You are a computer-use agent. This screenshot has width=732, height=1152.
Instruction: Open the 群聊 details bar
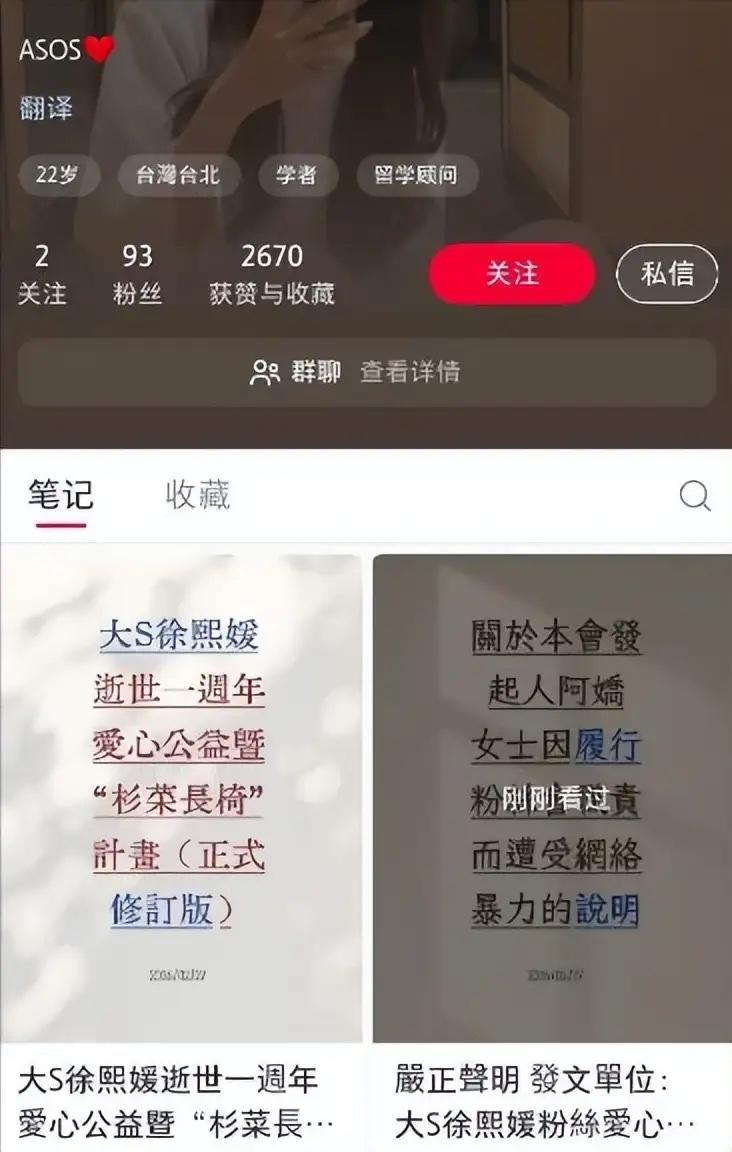coord(366,373)
